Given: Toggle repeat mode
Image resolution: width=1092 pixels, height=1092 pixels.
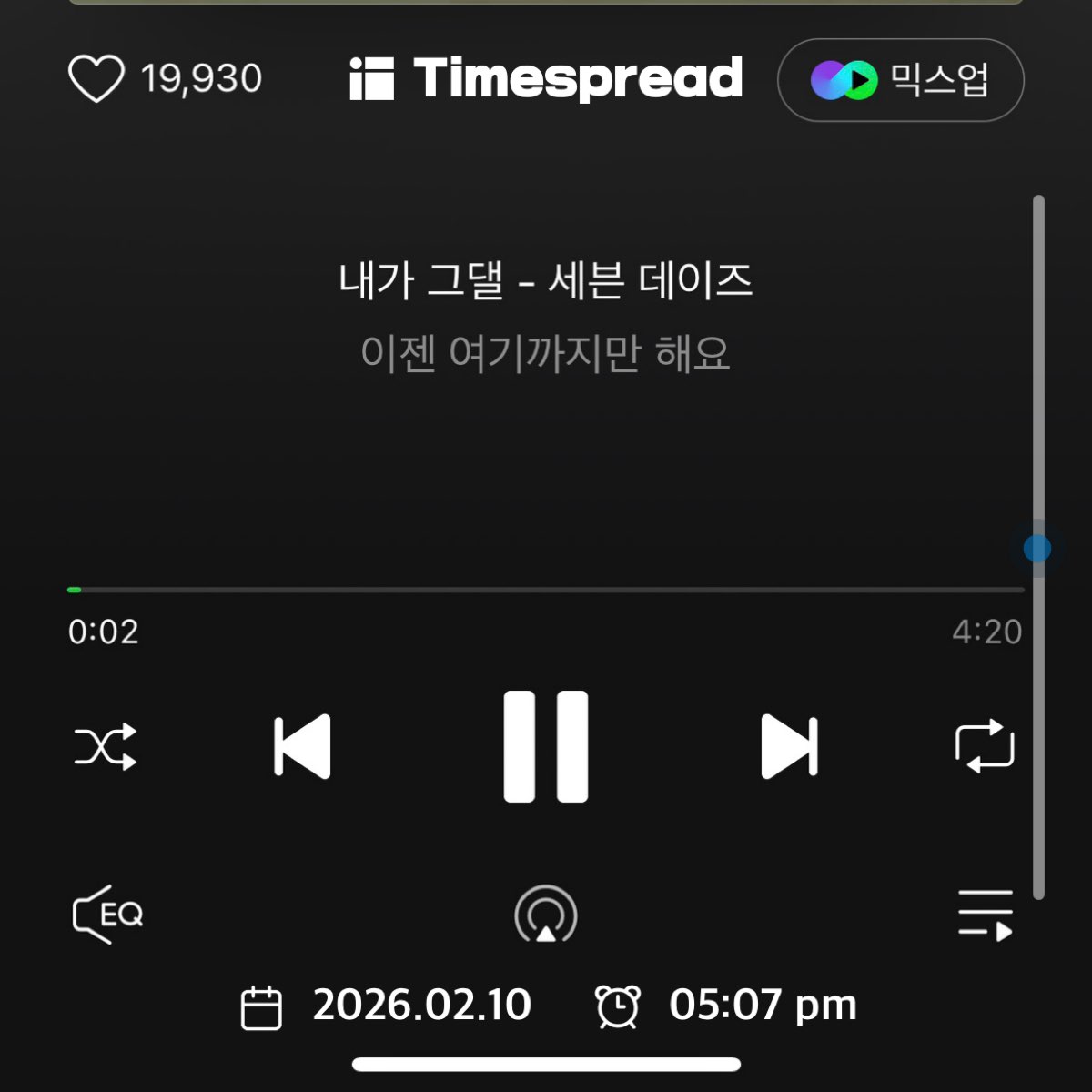Looking at the screenshot, I should coord(985,747).
